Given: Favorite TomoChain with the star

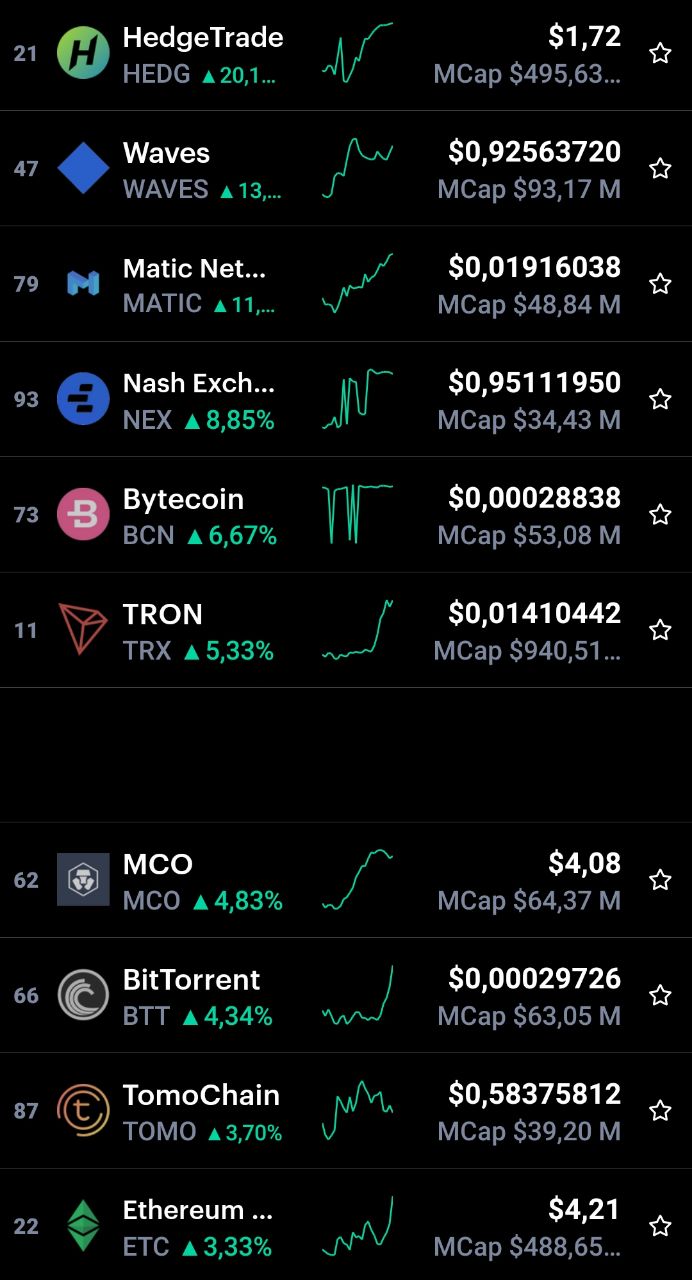Looking at the screenshot, I should point(660,1111).
